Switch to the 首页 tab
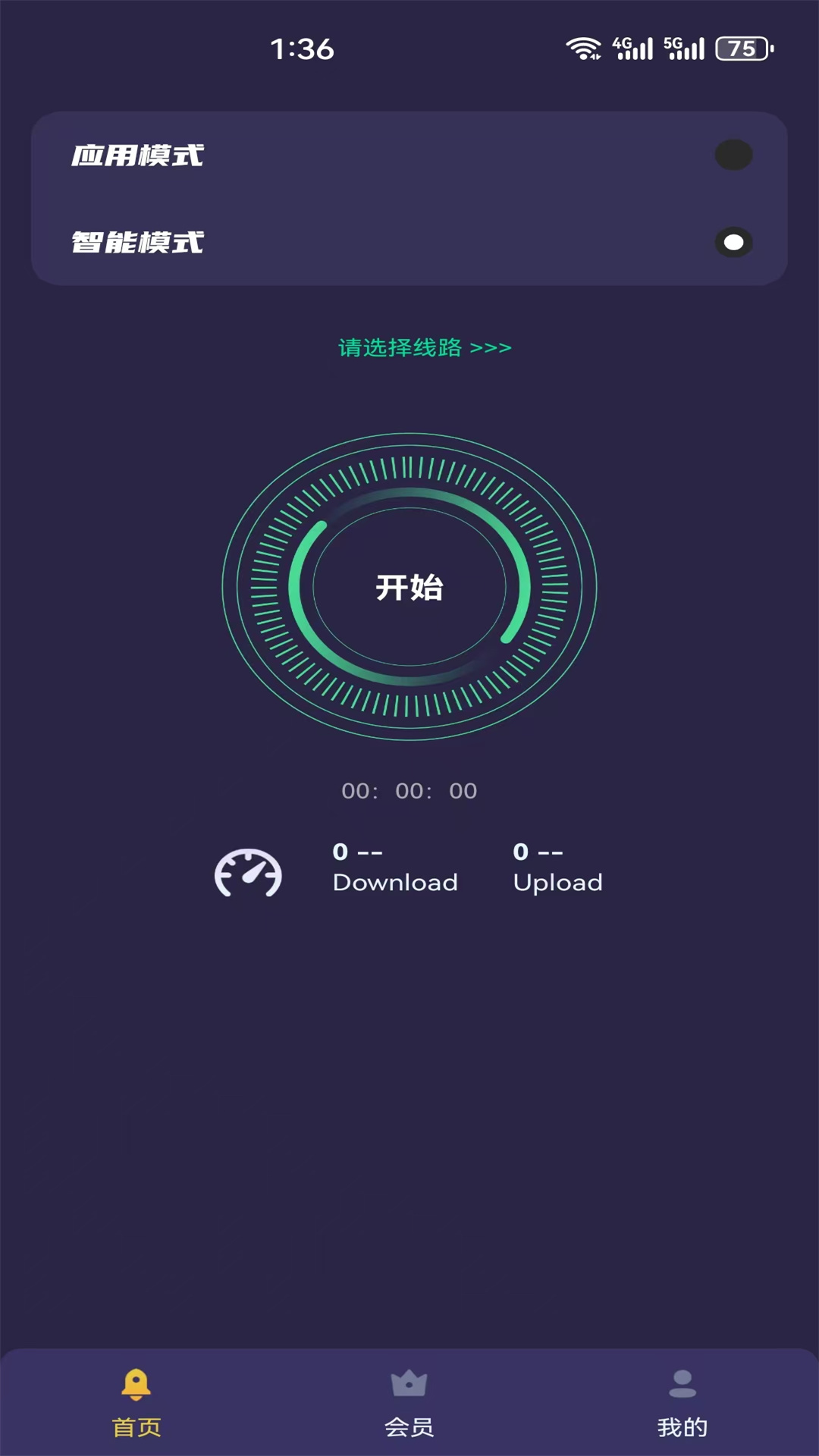The height and width of the screenshot is (1456, 819). point(136,1403)
